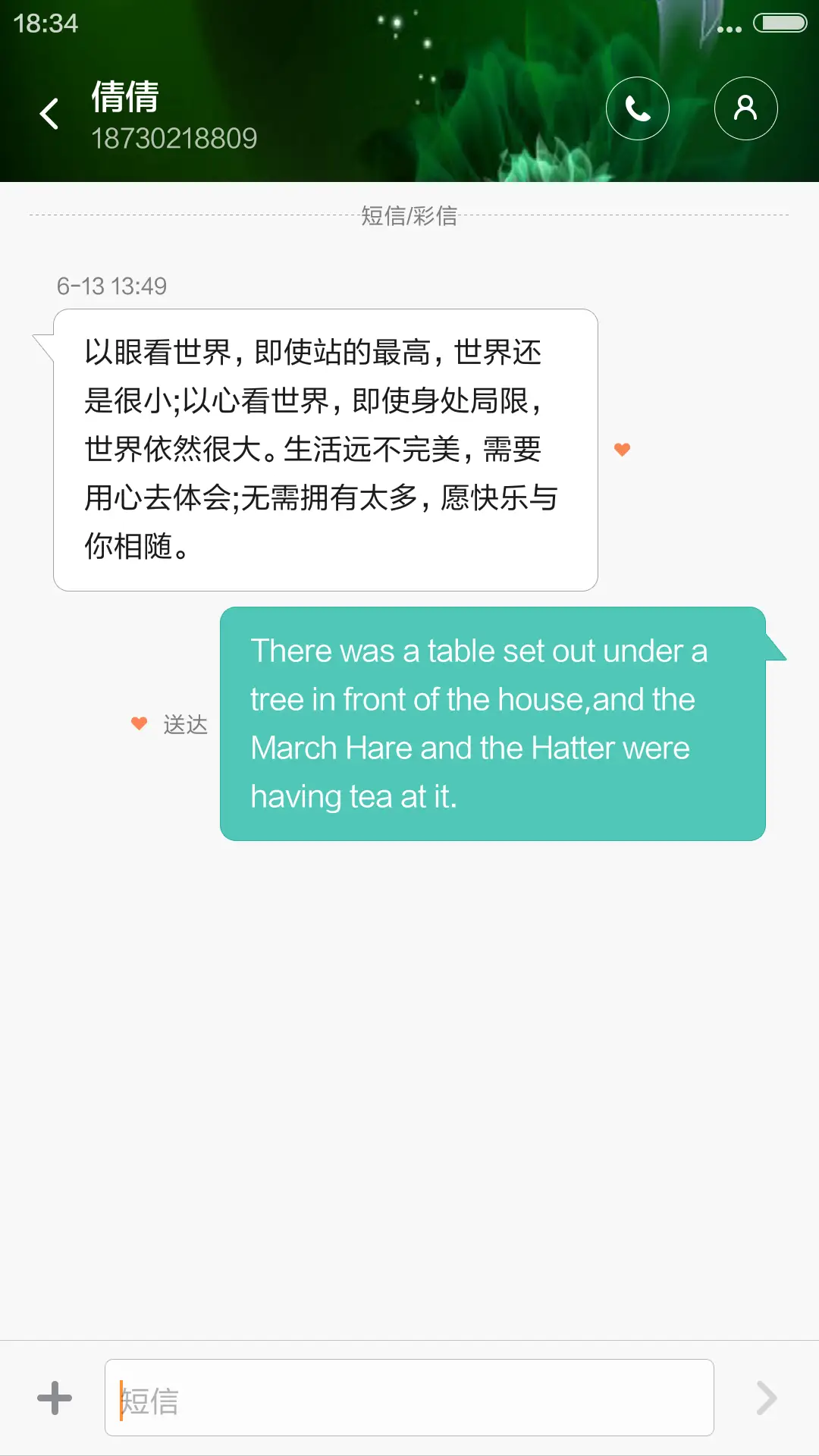This screenshot has width=819, height=1456.
Task: Tap the orange heart beside received message
Action: [622, 449]
